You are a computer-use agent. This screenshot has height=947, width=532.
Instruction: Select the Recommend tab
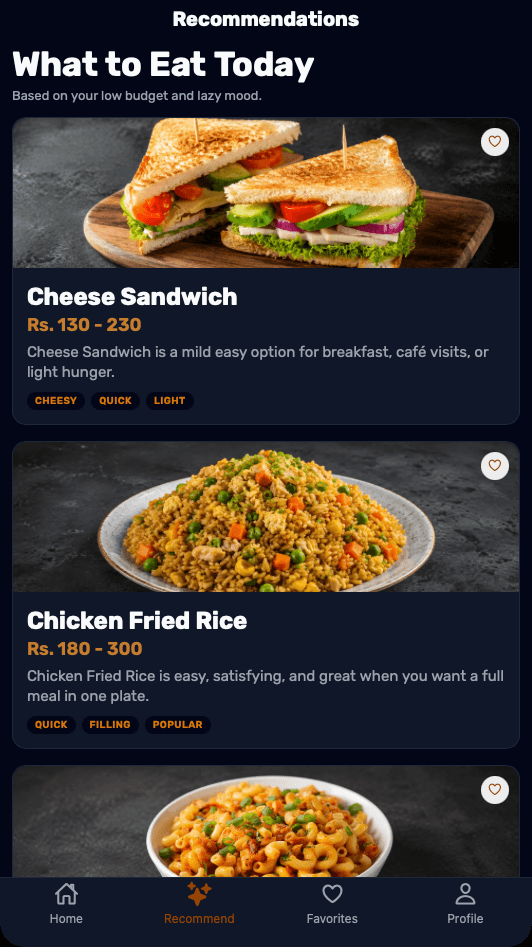199,904
